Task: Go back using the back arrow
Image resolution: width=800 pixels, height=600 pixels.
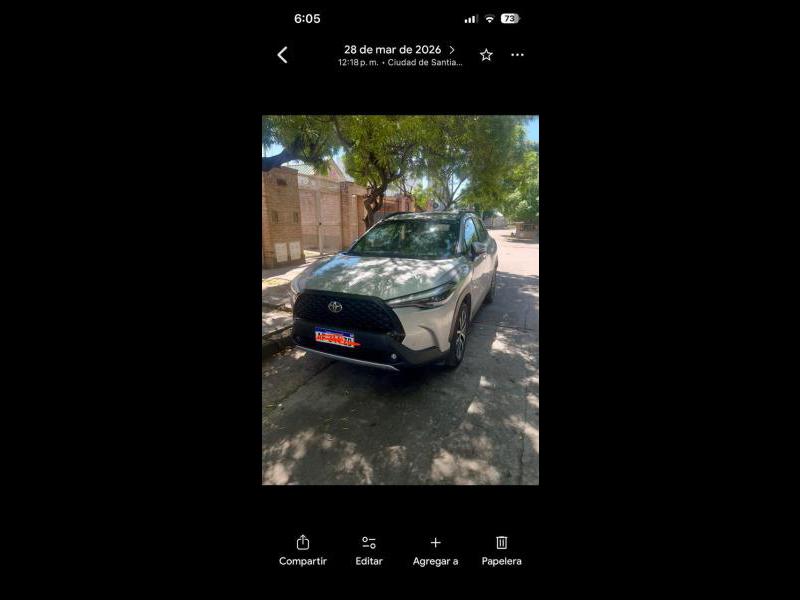Action: click(x=282, y=55)
